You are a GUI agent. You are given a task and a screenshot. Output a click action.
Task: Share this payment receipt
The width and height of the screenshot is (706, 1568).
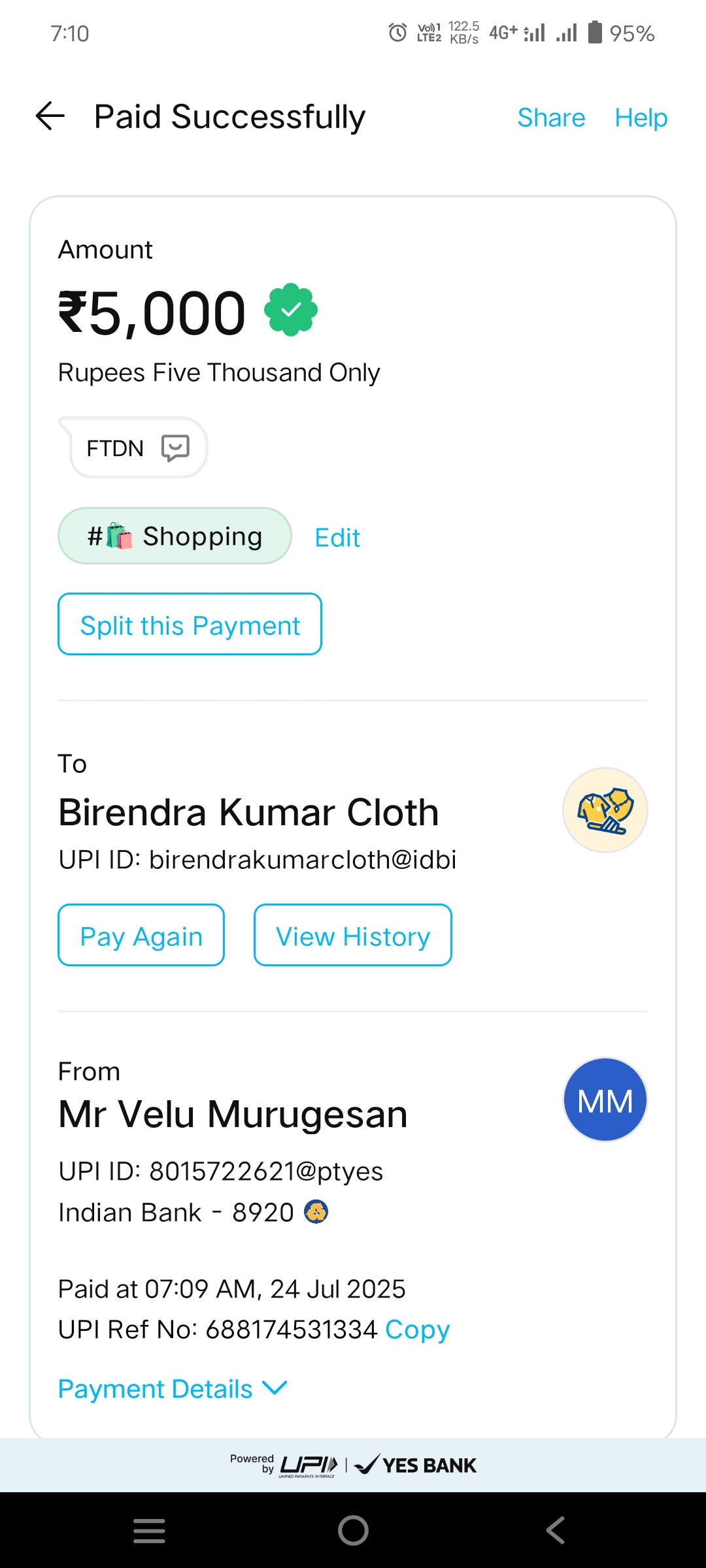(551, 118)
